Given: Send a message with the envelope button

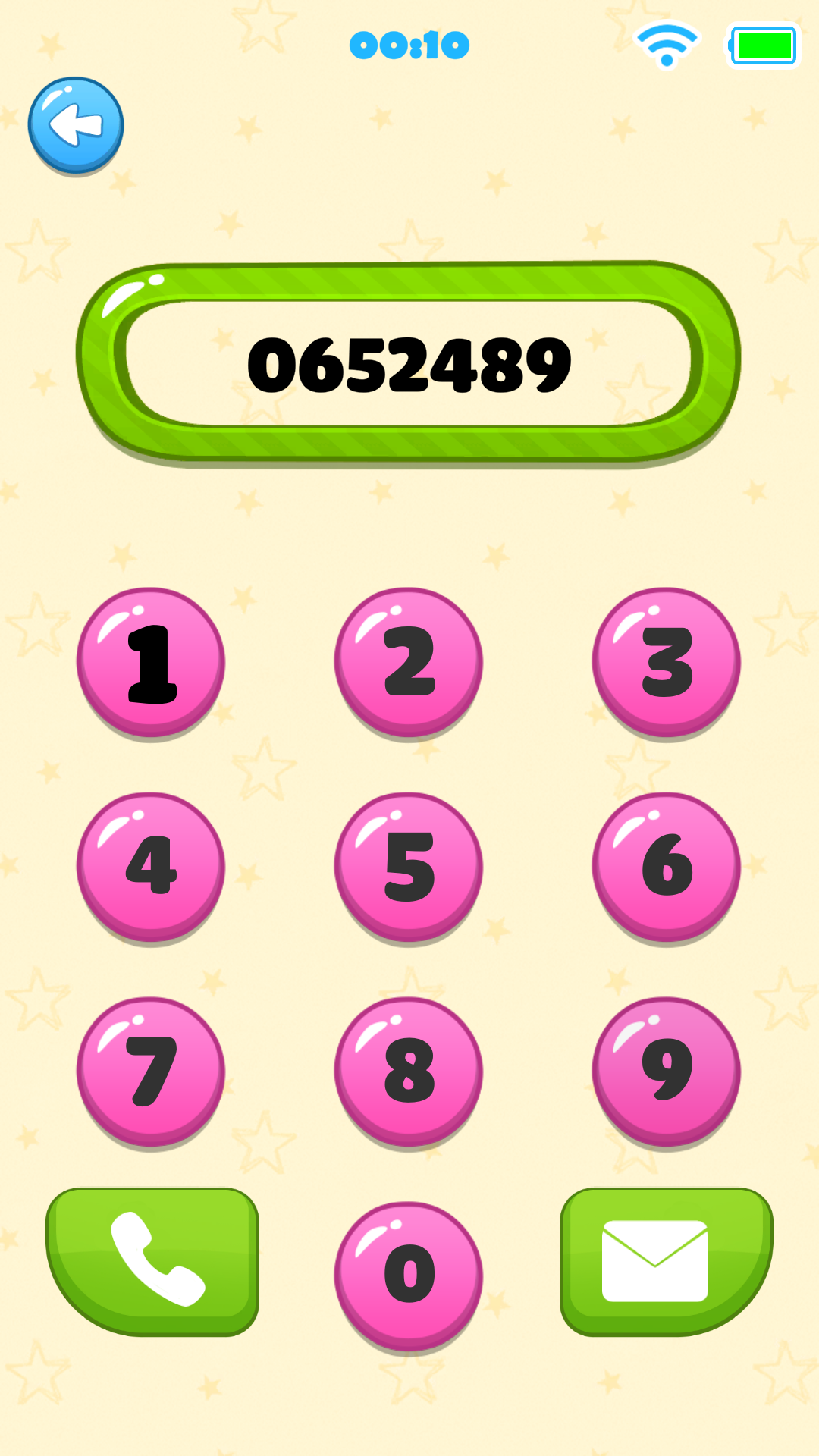Looking at the screenshot, I should [x=666, y=1261].
